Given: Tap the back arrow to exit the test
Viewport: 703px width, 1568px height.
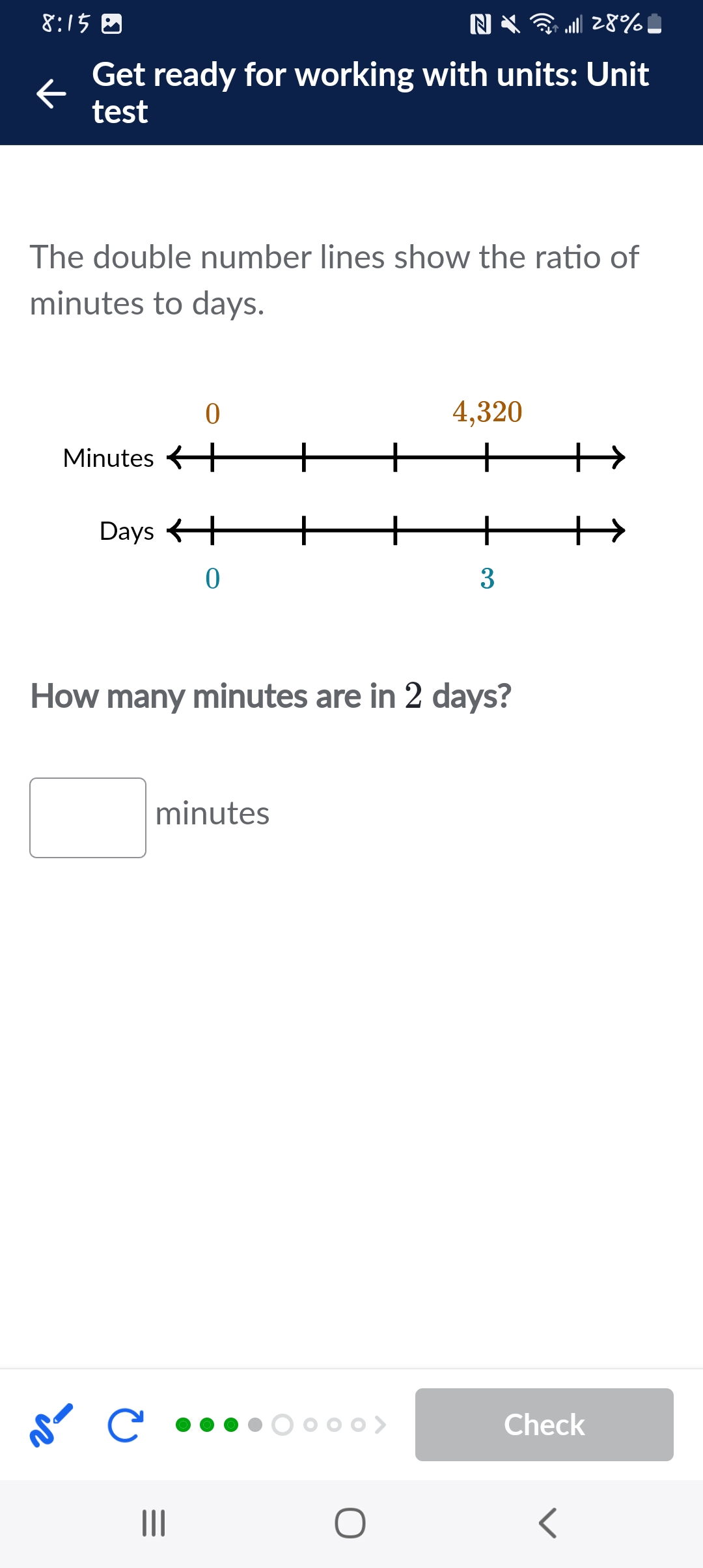Looking at the screenshot, I should pos(51,94).
